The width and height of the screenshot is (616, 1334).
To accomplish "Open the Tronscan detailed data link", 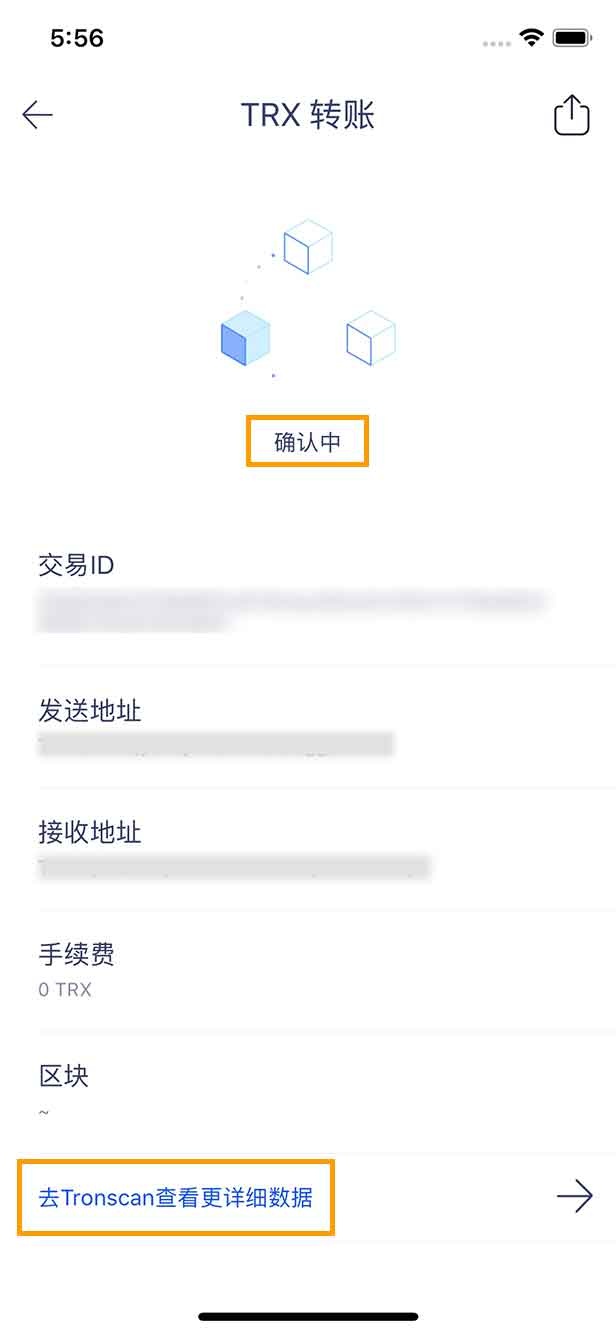I will [x=176, y=1197].
